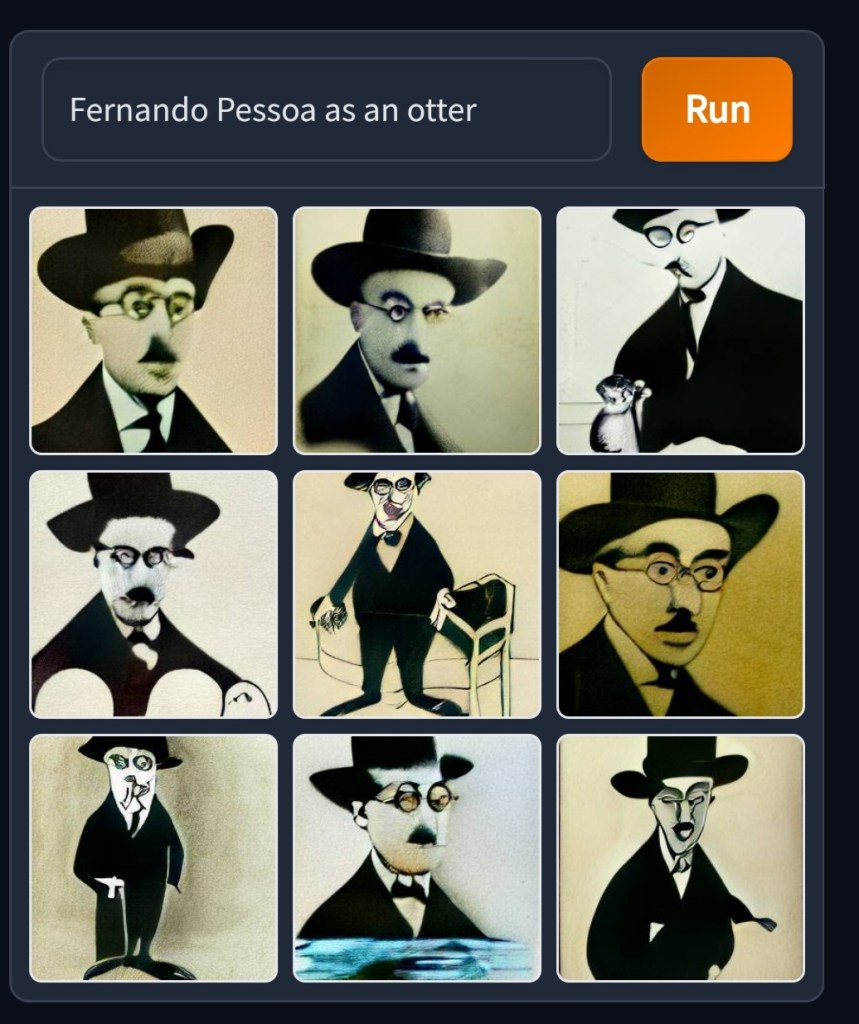The image size is (859, 1024).
Task: Open the portrait with the yellow background
Action: pos(680,594)
